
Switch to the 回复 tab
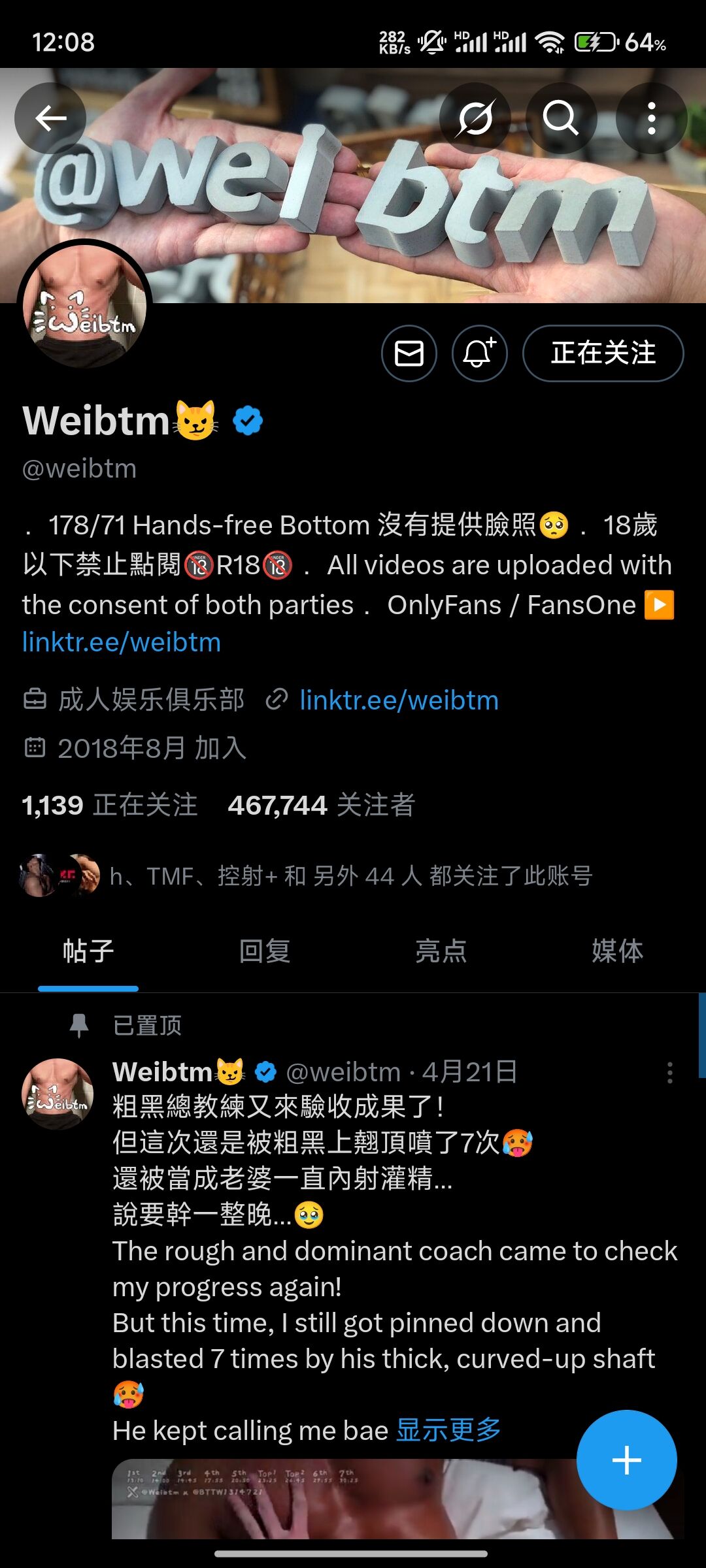[265, 951]
